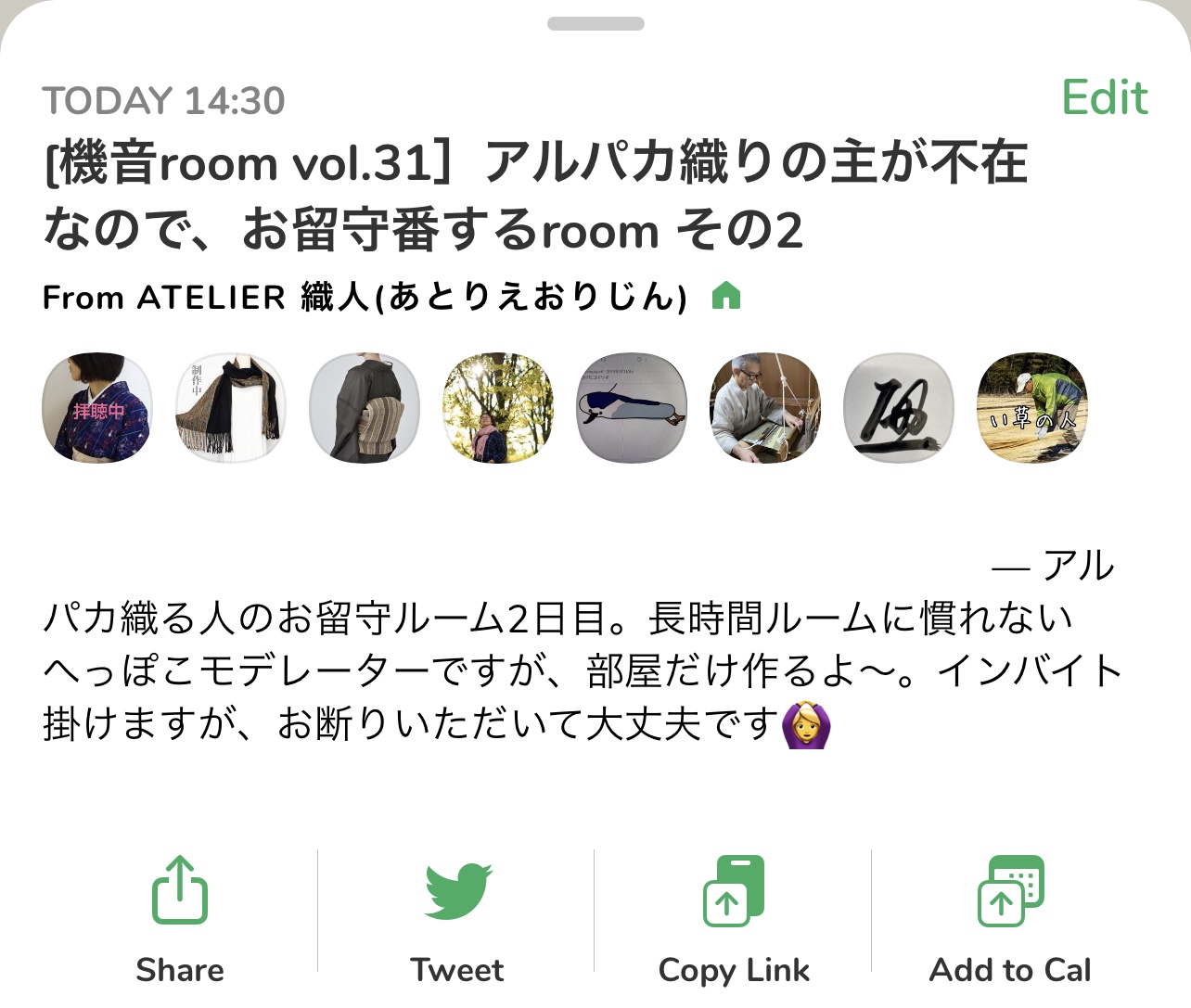View the calligraphy character avatar profile

[899, 408]
